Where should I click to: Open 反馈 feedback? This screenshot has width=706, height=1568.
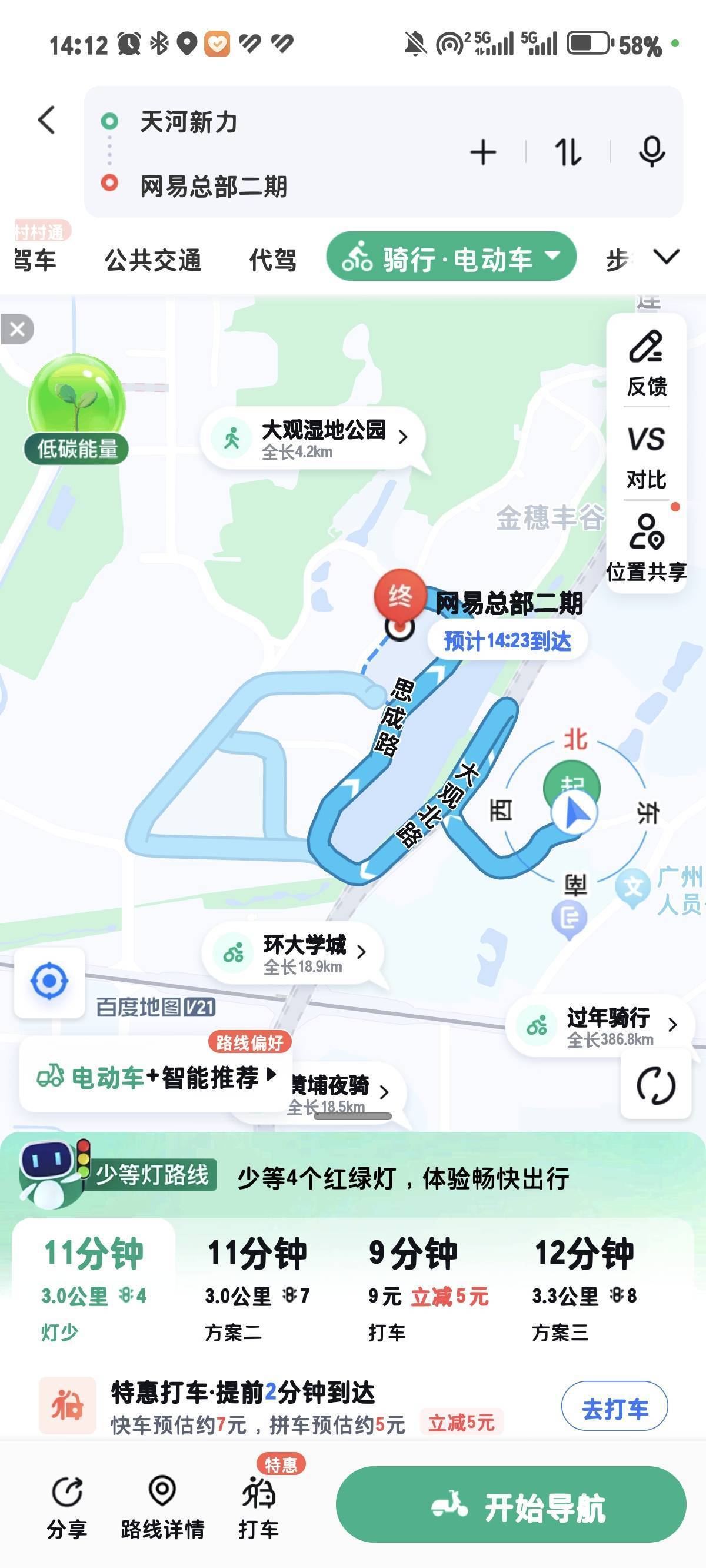coord(647,363)
